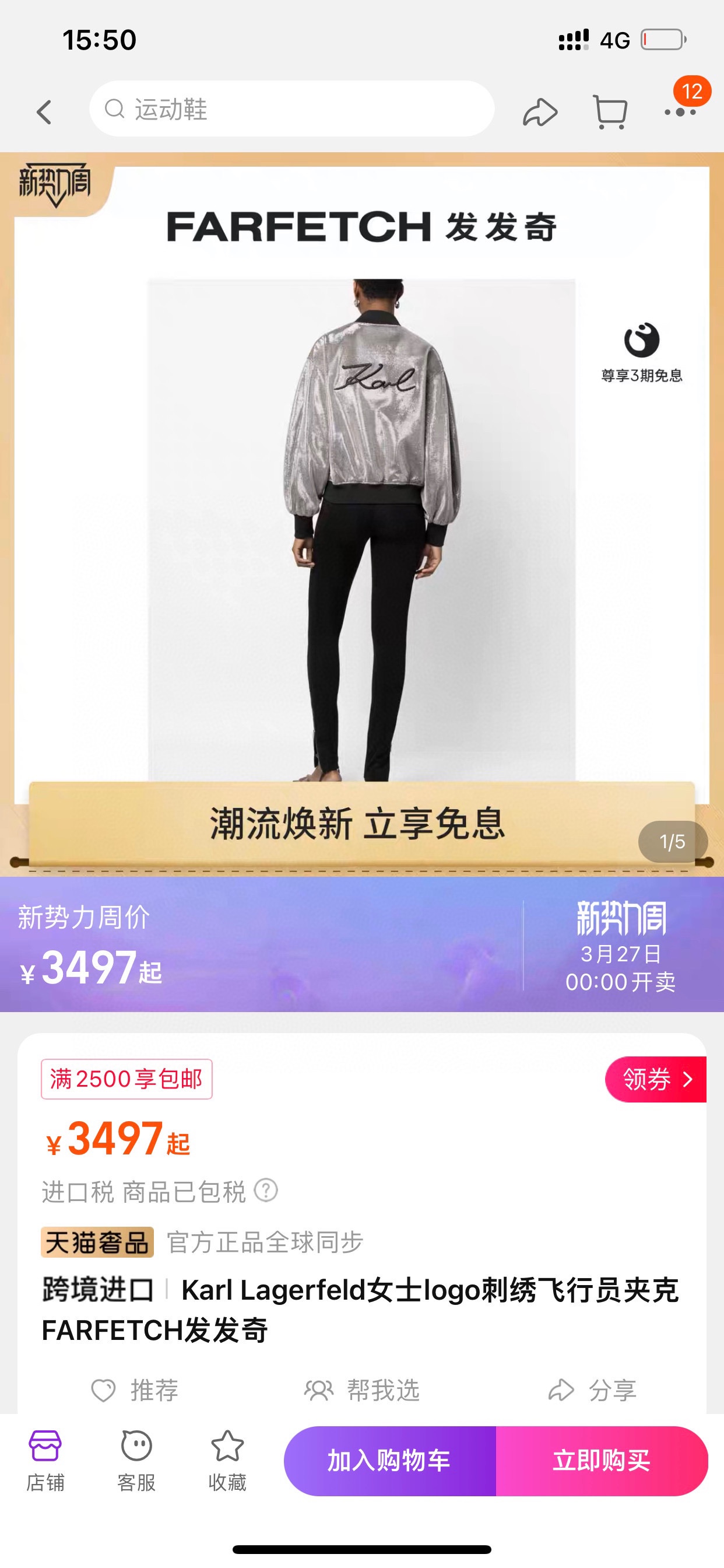The height and width of the screenshot is (1568, 724).
Task: Open the shopping cart icon
Action: [610, 112]
